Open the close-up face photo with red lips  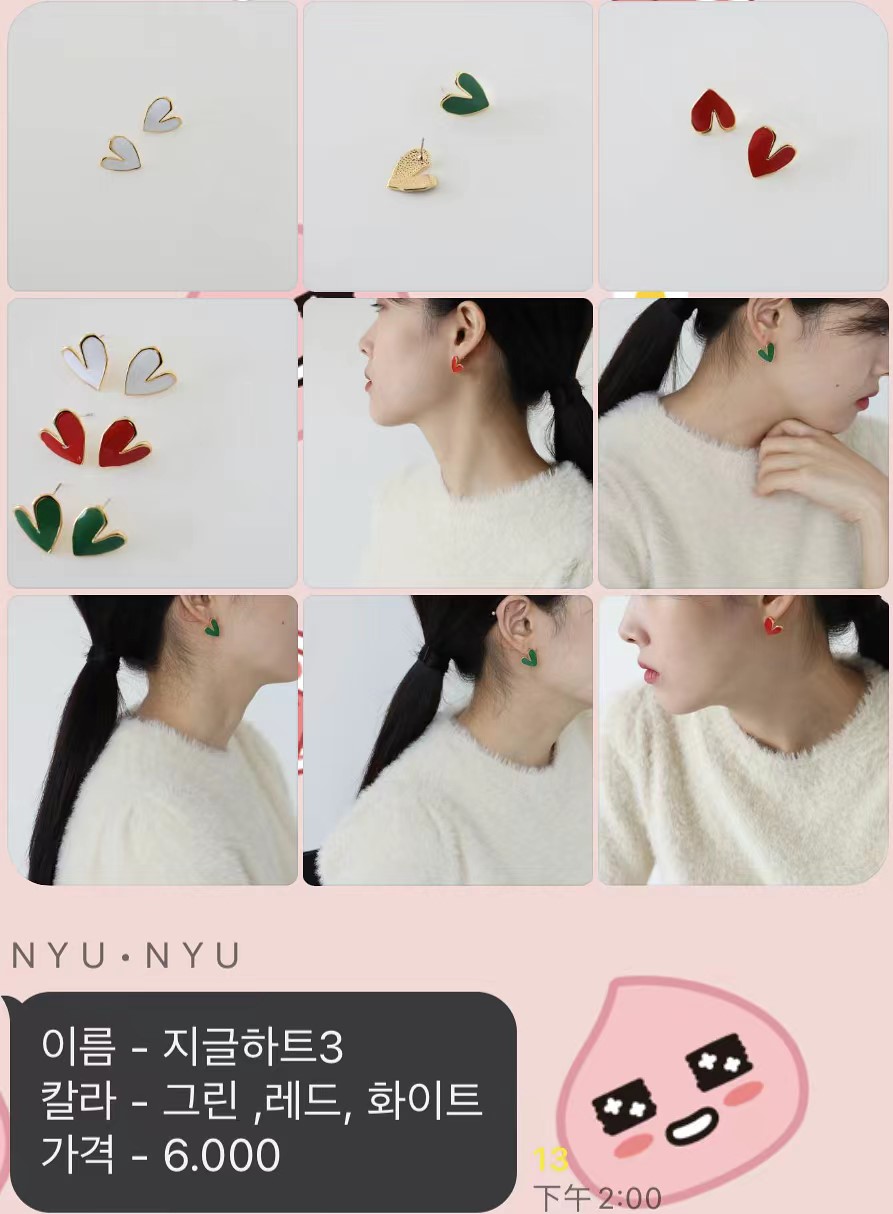click(x=743, y=740)
